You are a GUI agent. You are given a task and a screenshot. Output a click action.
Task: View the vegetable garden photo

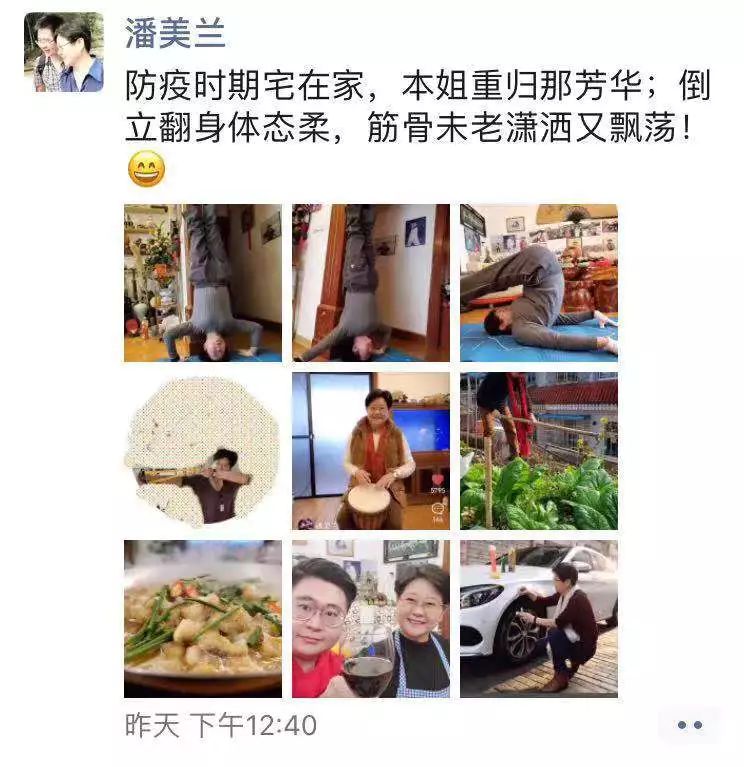tap(539, 451)
